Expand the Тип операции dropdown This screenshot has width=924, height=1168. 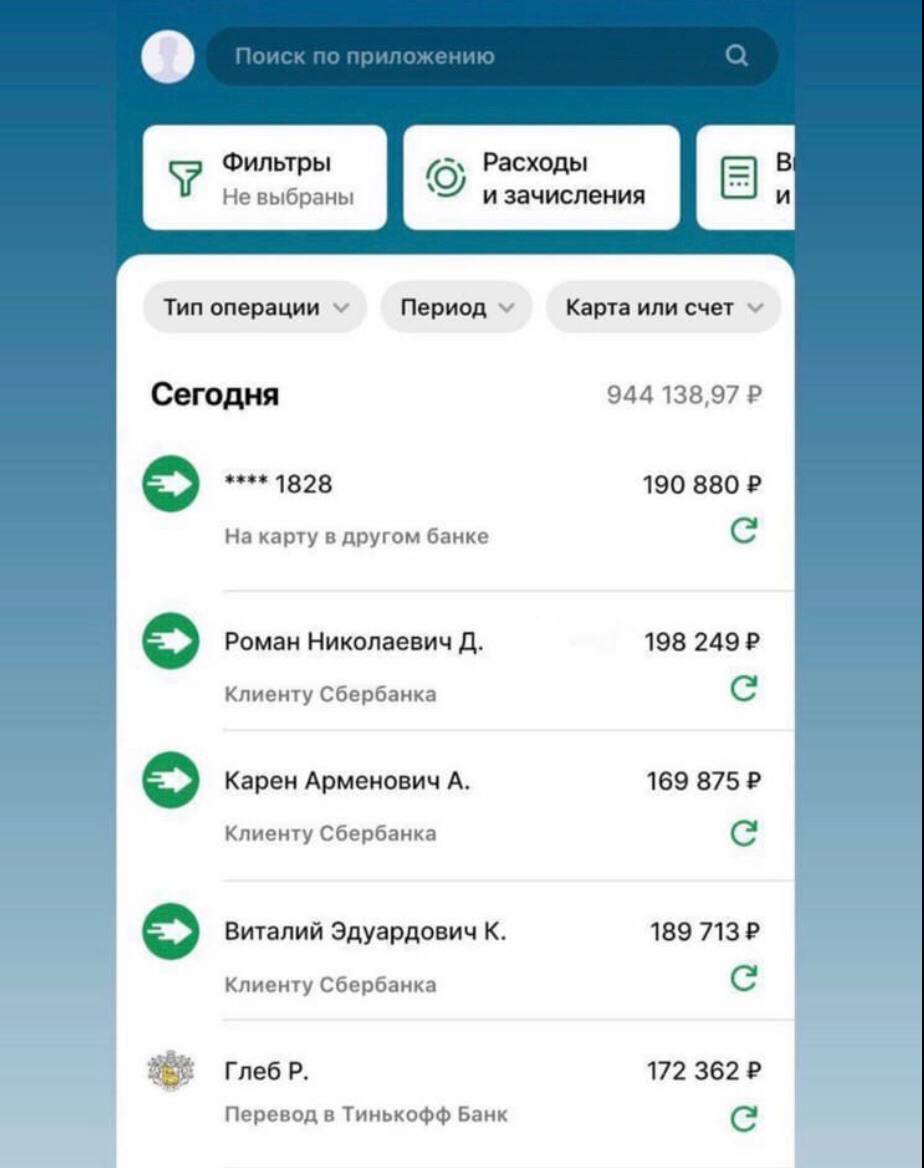(255, 308)
